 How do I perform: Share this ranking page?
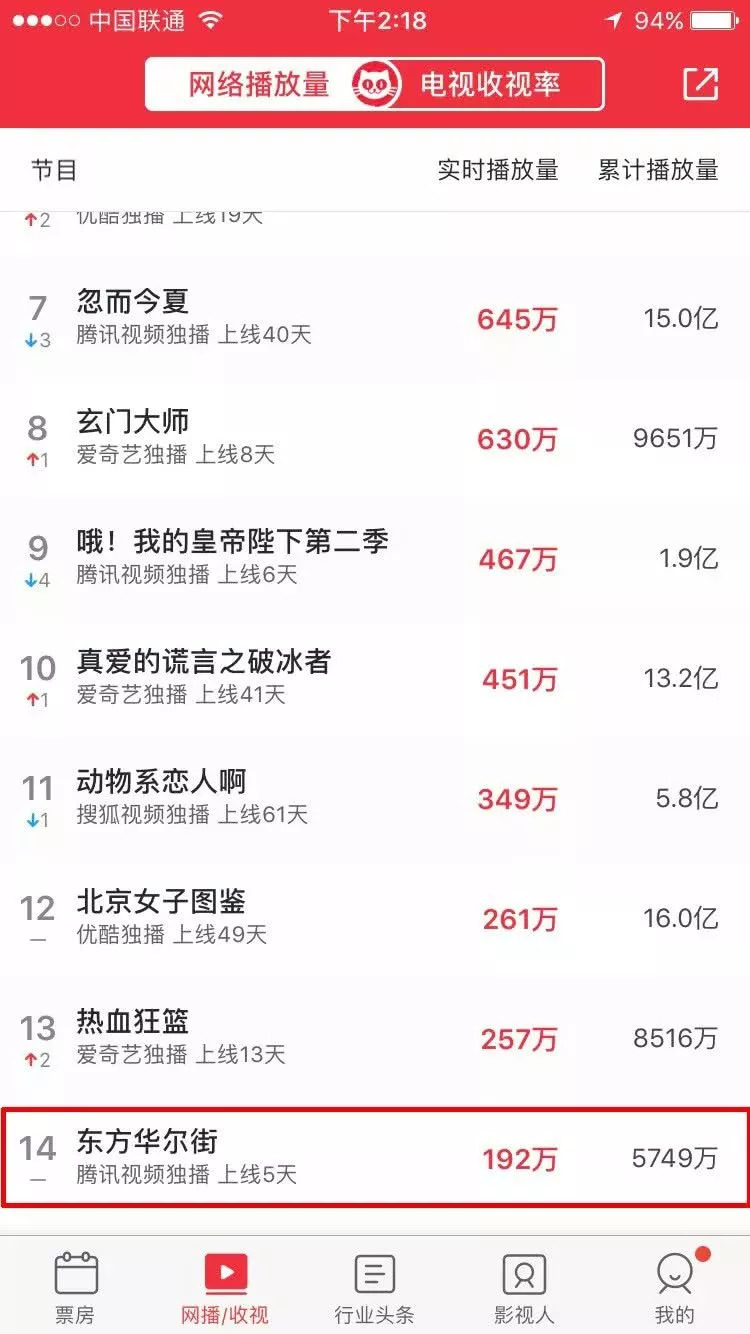click(700, 84)
